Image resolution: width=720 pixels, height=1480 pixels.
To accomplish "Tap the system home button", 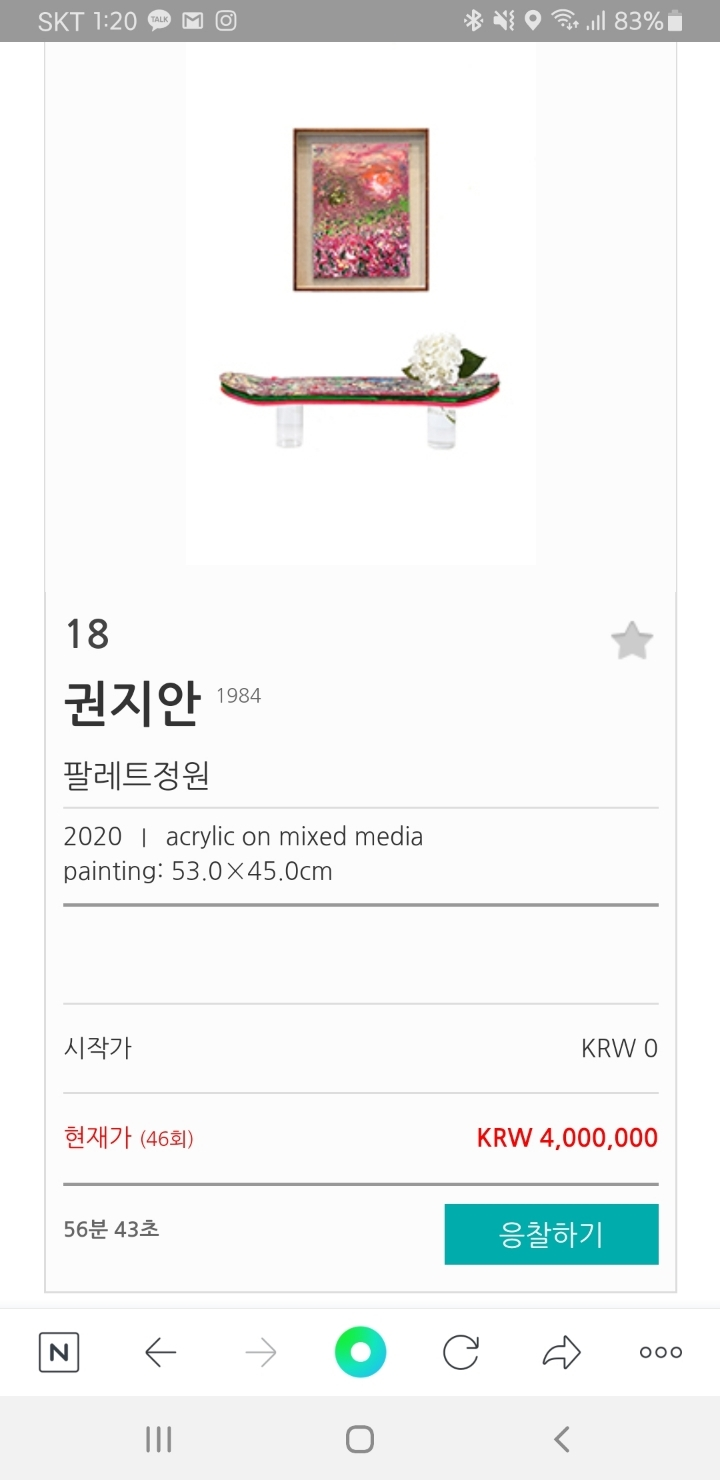I will coord(360,1439).
